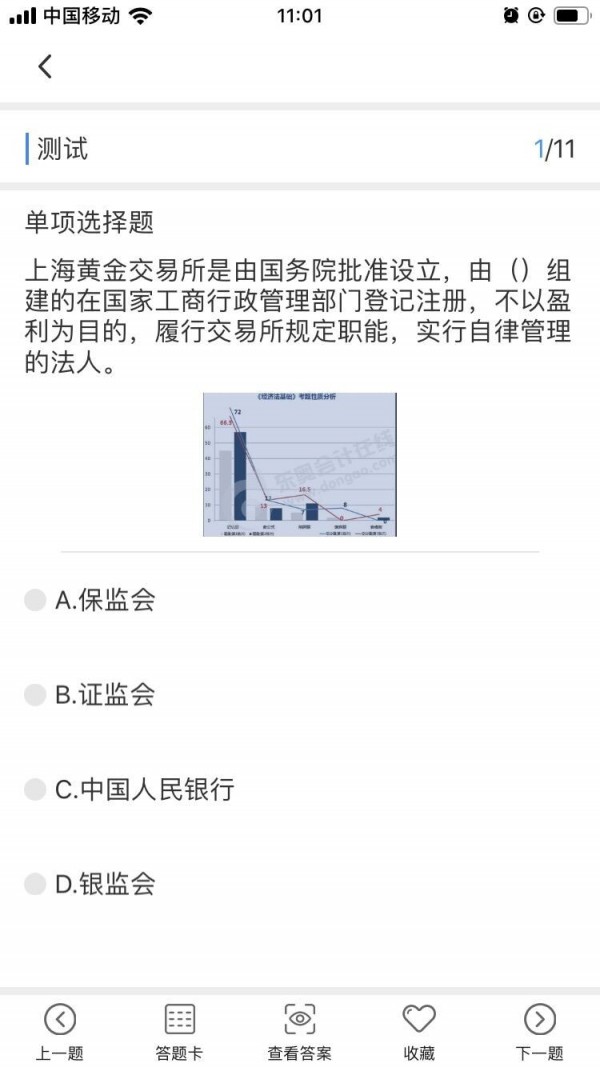600x1067 pixels.
Task: Advance to next question 下一题
Action: click(540, 1031)
